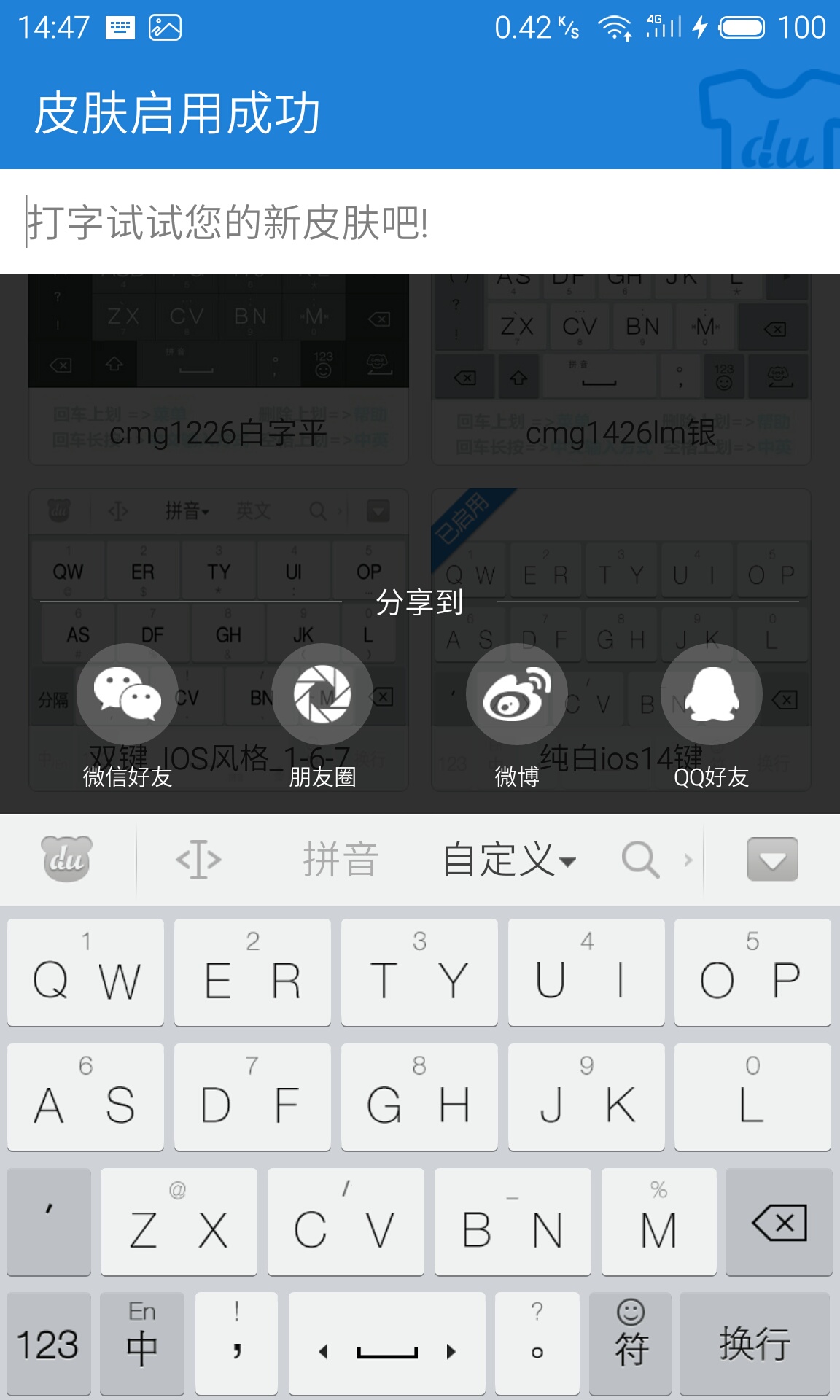Switch to the 123 number keyboard

click(x=48, y=1344)
